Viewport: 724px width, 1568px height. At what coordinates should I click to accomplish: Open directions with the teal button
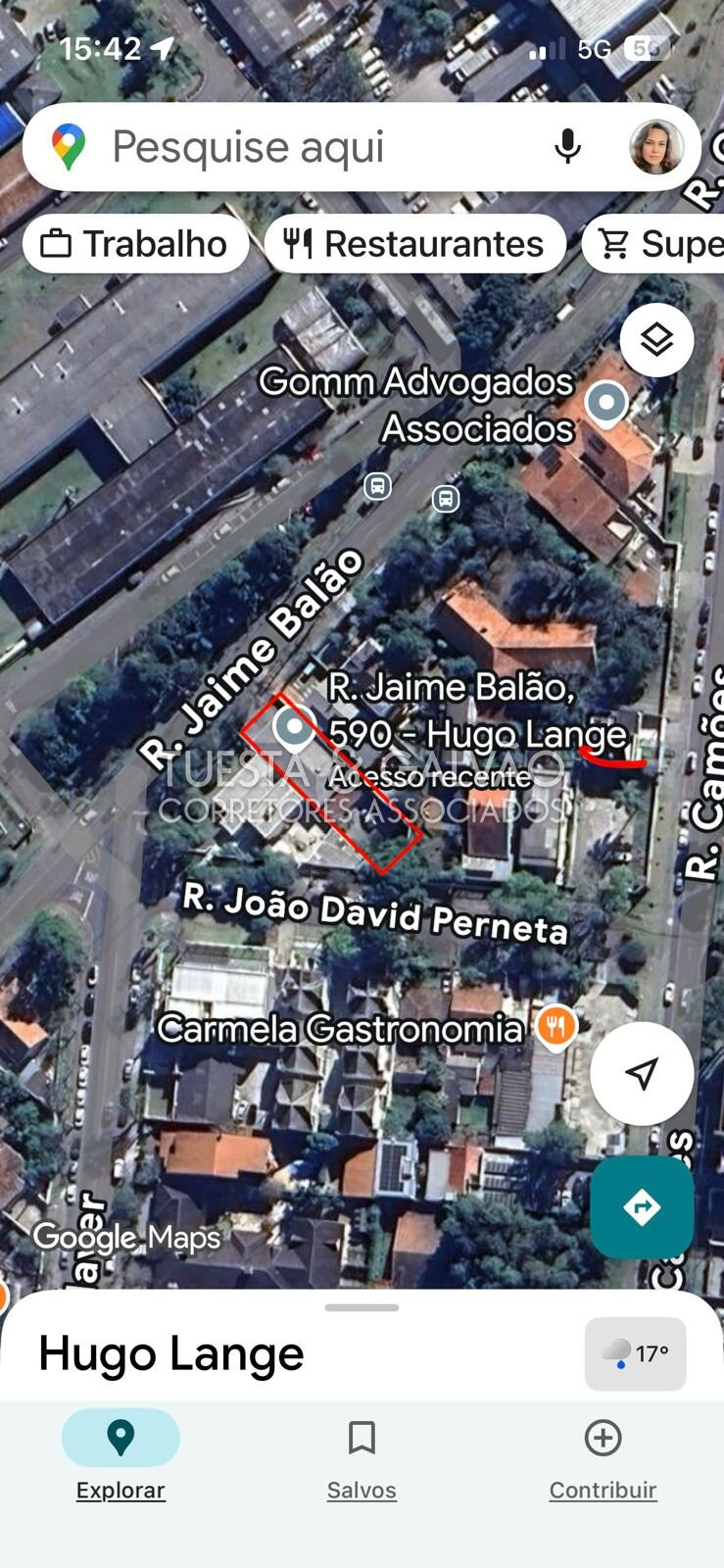pos(642,1207)
